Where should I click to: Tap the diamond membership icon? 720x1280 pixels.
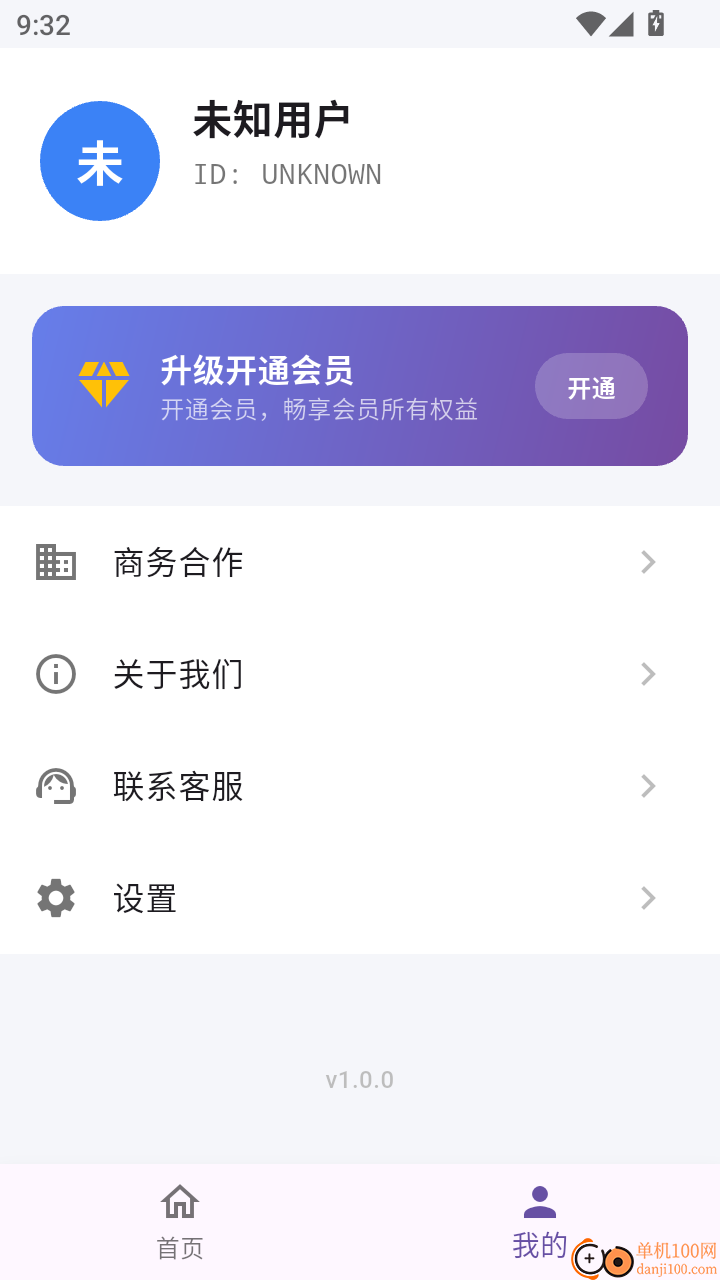pyautogui.click(x=104, y=383)
